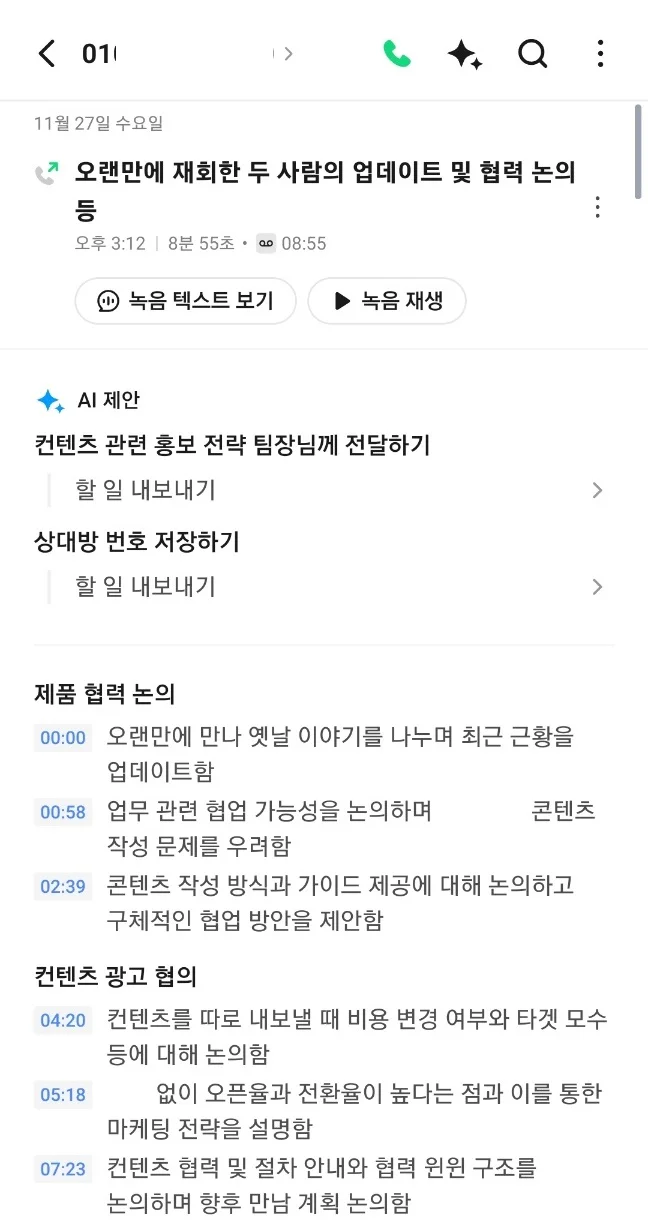The image size is (648, 1224).
Task: Go back using the top arrow
Action: (x=46, y=54)
